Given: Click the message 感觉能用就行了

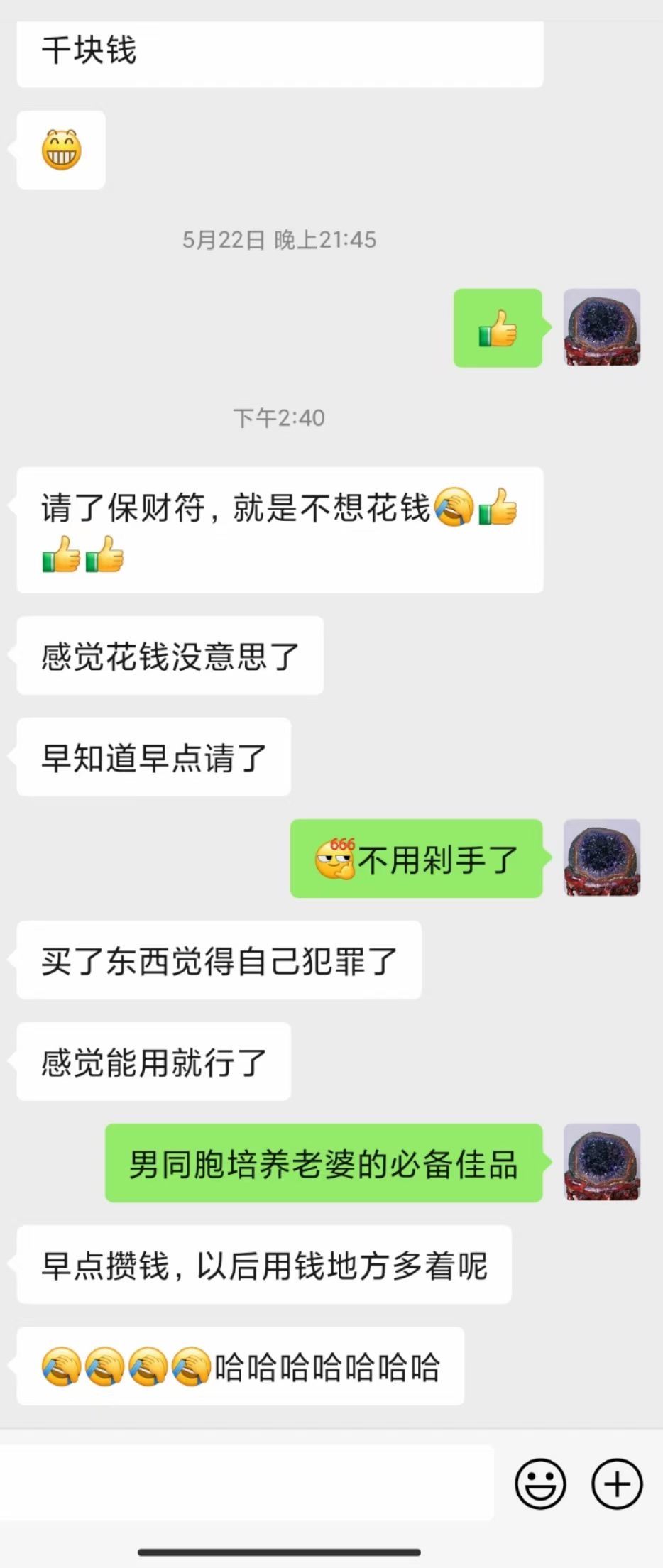Looking at the screenshot, I should point(153,1061).
